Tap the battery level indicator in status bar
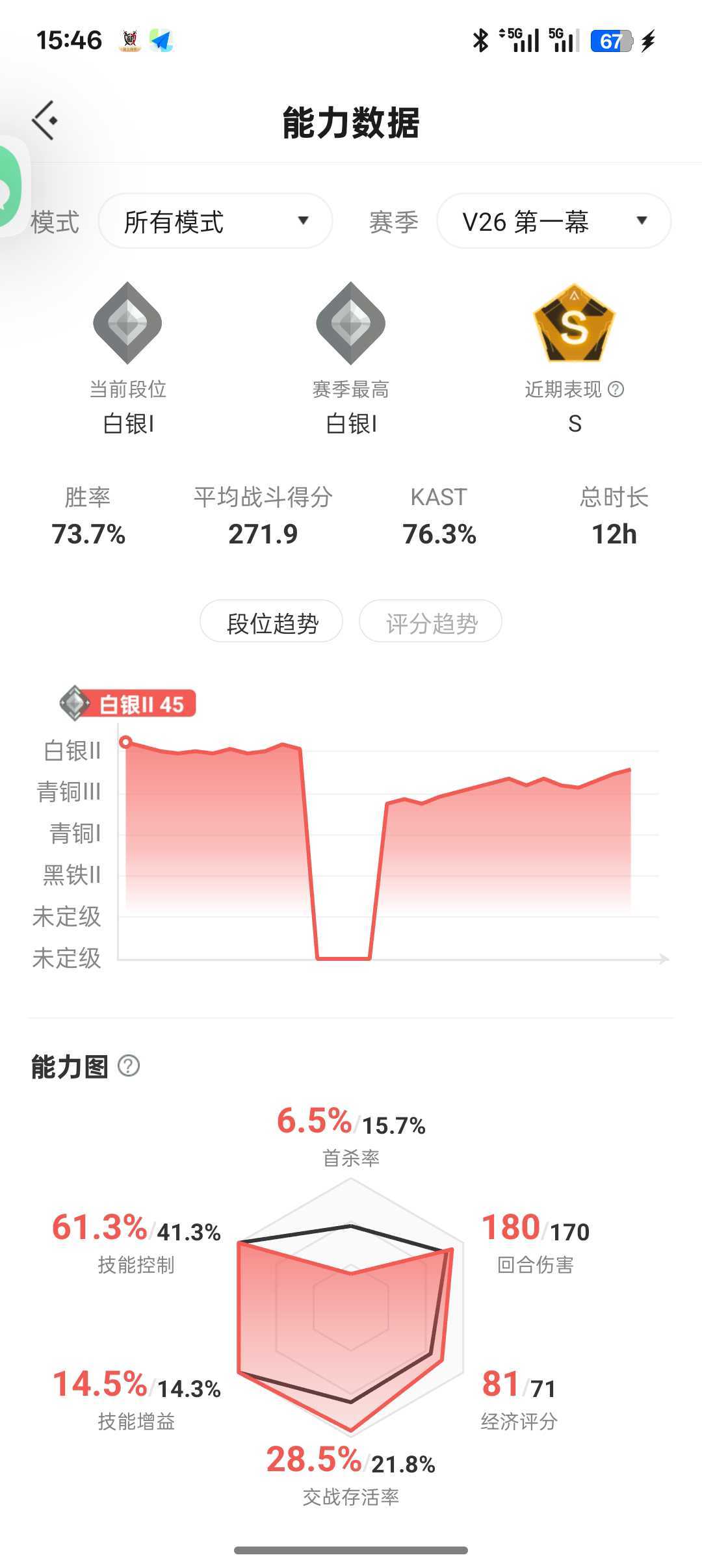Viewport: 702px width, 1568px height. [x=610, y=41]
